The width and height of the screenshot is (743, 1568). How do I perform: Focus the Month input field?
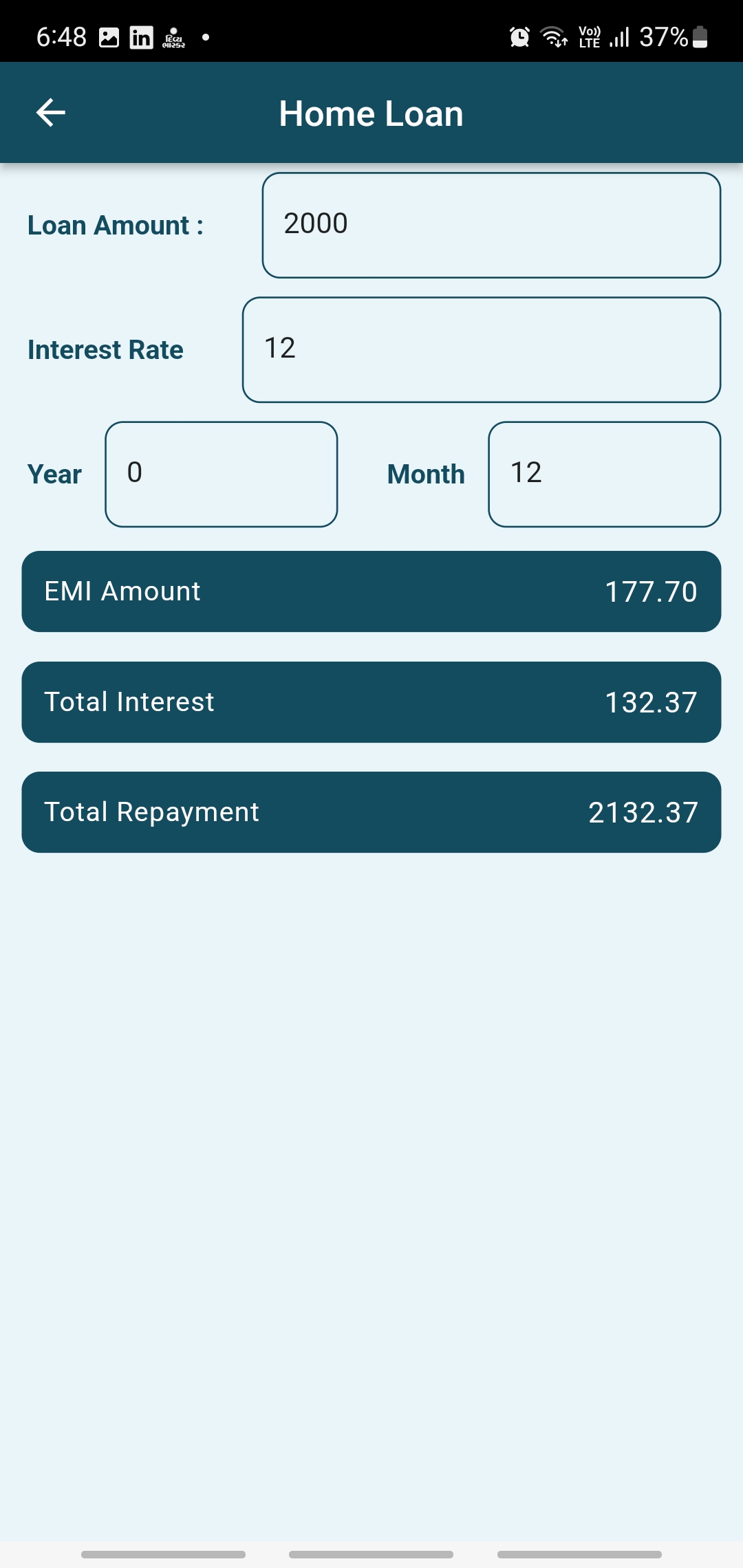point(604,474)
